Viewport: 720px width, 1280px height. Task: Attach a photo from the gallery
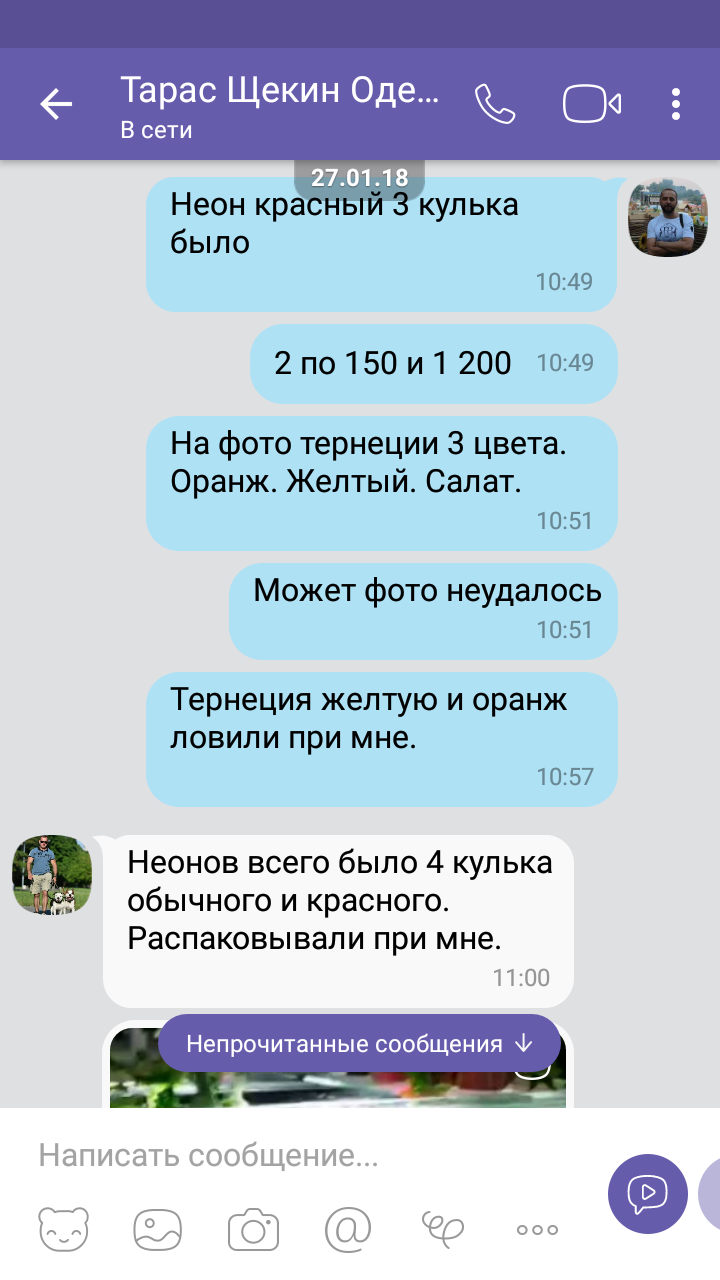pos(158,1229)
